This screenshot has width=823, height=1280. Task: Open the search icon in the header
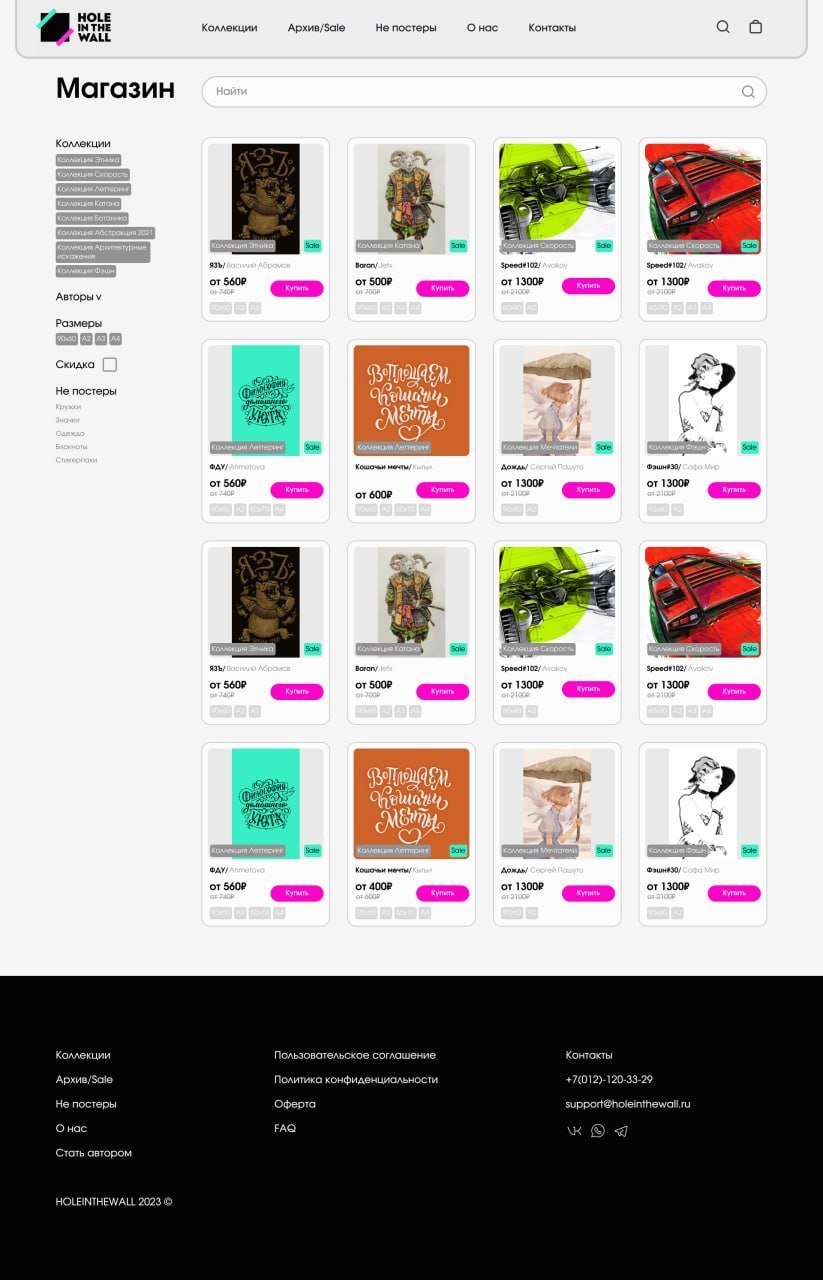(x=723, y=27)
